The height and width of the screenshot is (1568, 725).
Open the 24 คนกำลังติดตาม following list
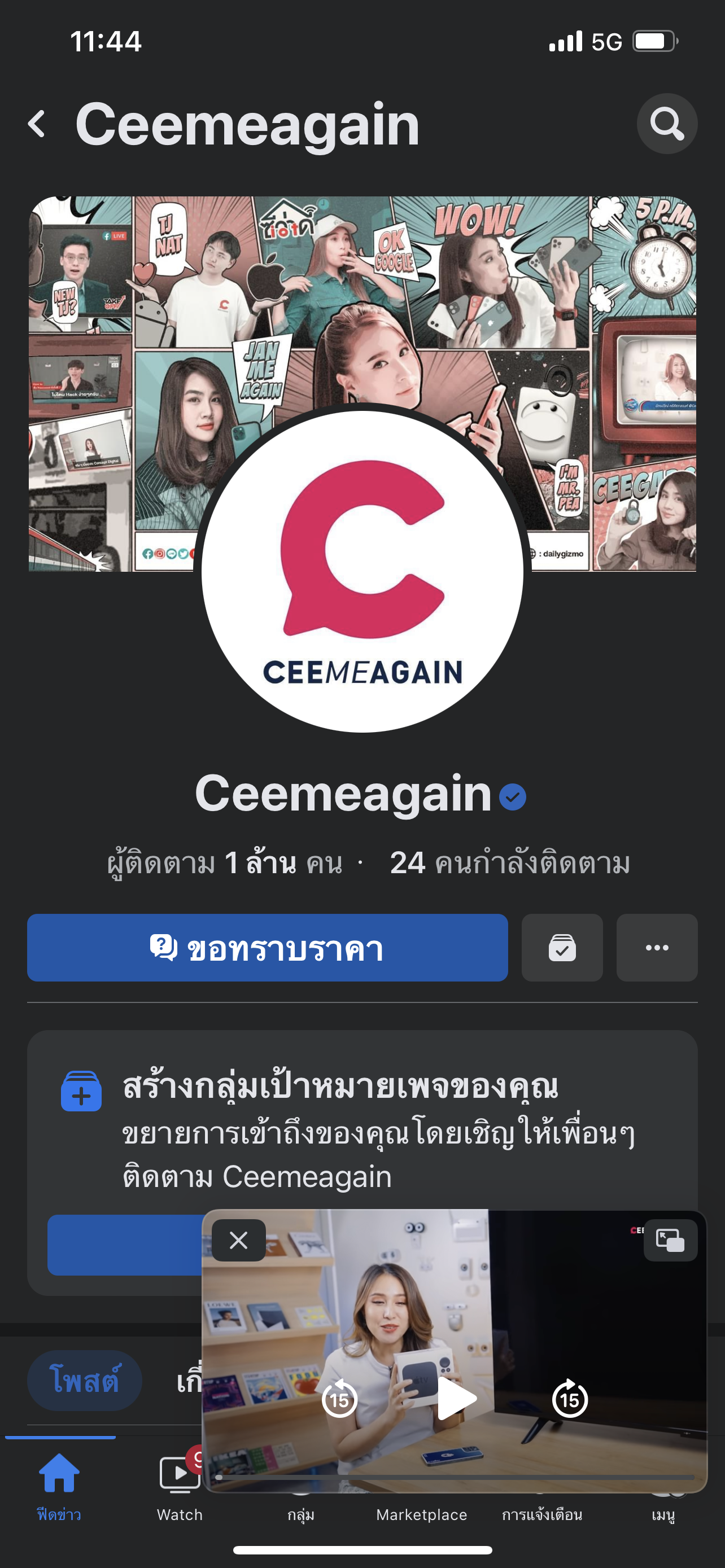(x=509, y=863)
